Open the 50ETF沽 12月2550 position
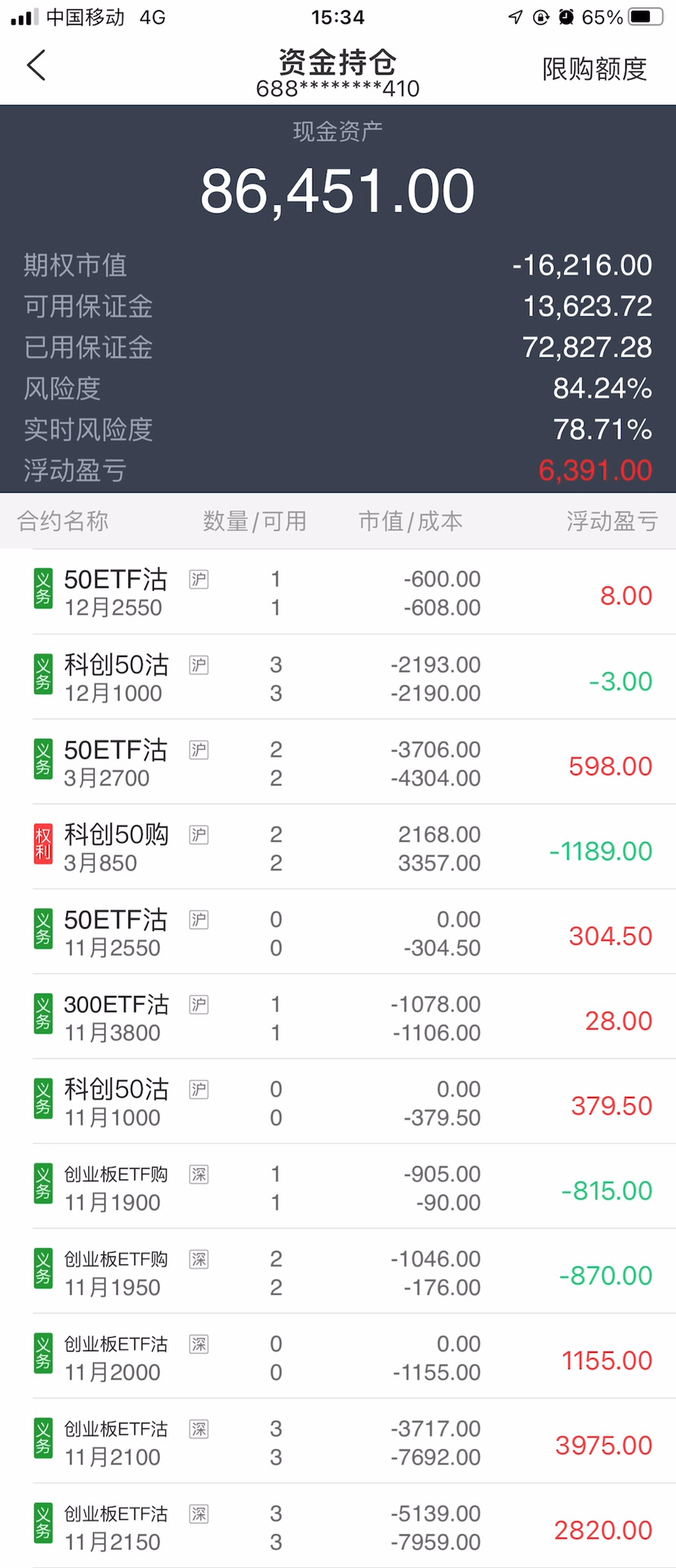 click(x=338, y=593)
